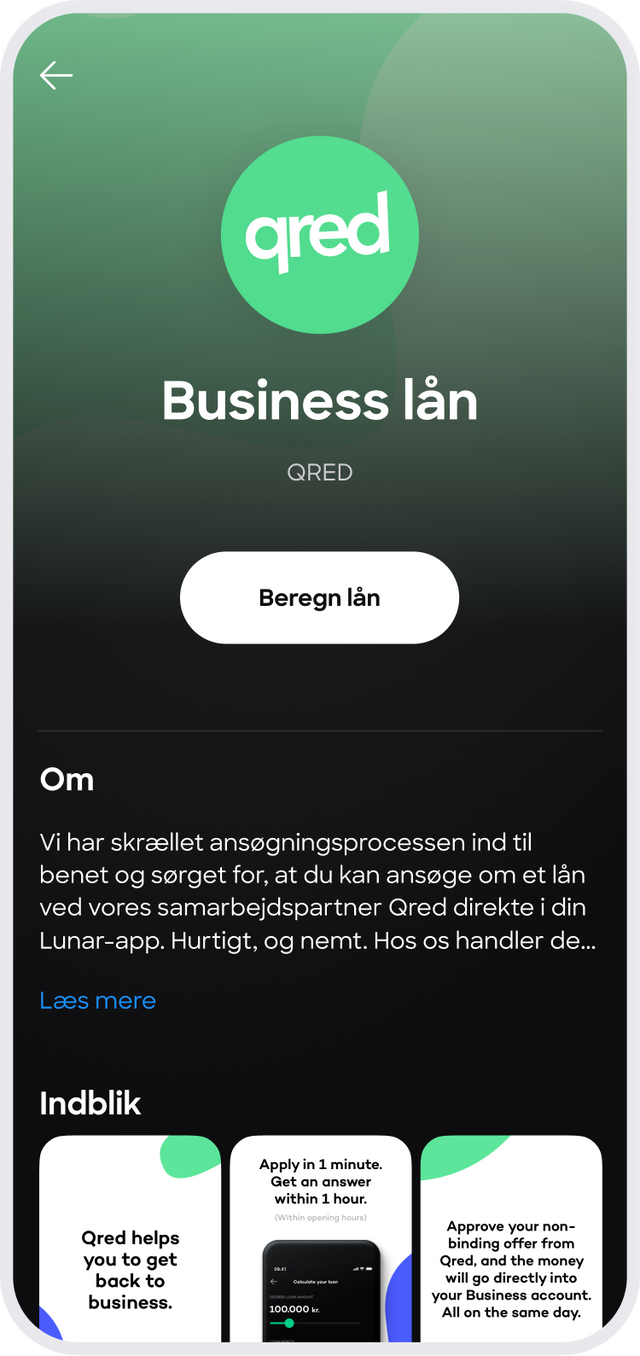Viewport: 640px width, 1356px height.
Task: Open the 'Qred helps you' insight card
Action: coord(130,1240)
